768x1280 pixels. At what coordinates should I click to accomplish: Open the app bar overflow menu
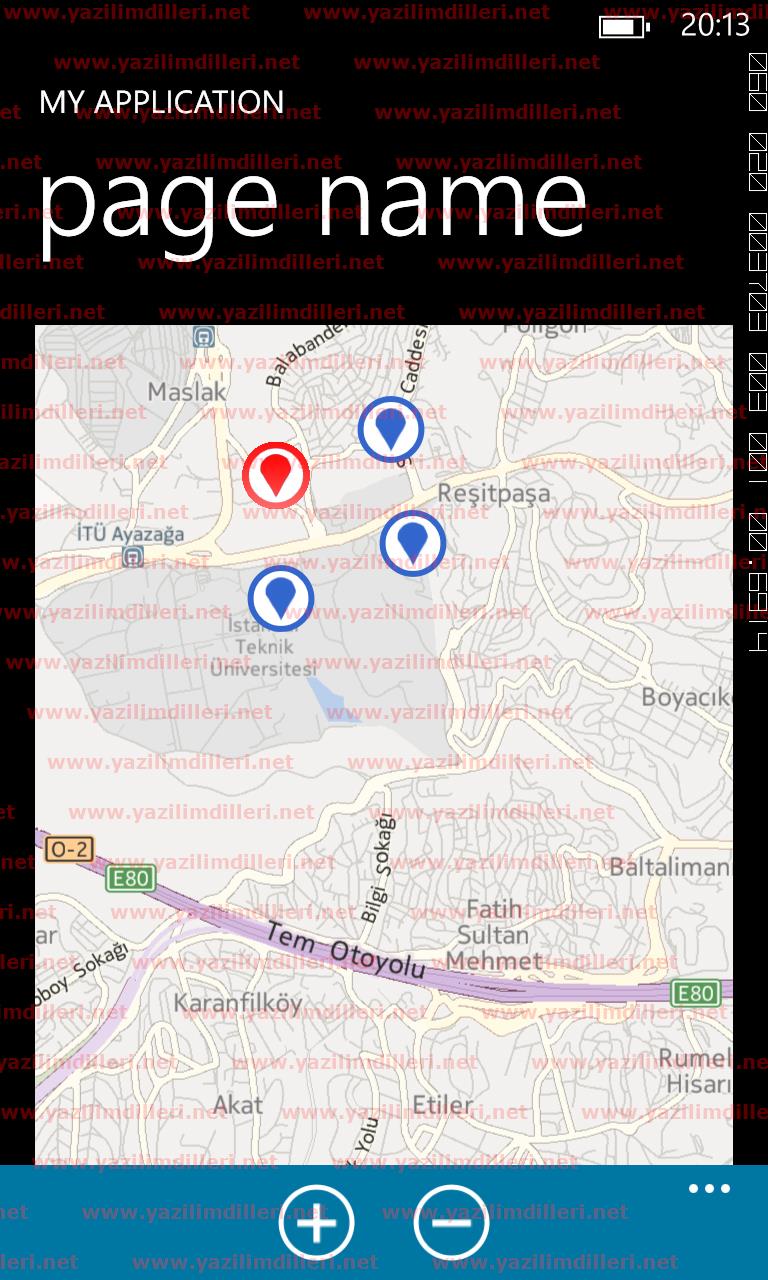pos(709,1189)
